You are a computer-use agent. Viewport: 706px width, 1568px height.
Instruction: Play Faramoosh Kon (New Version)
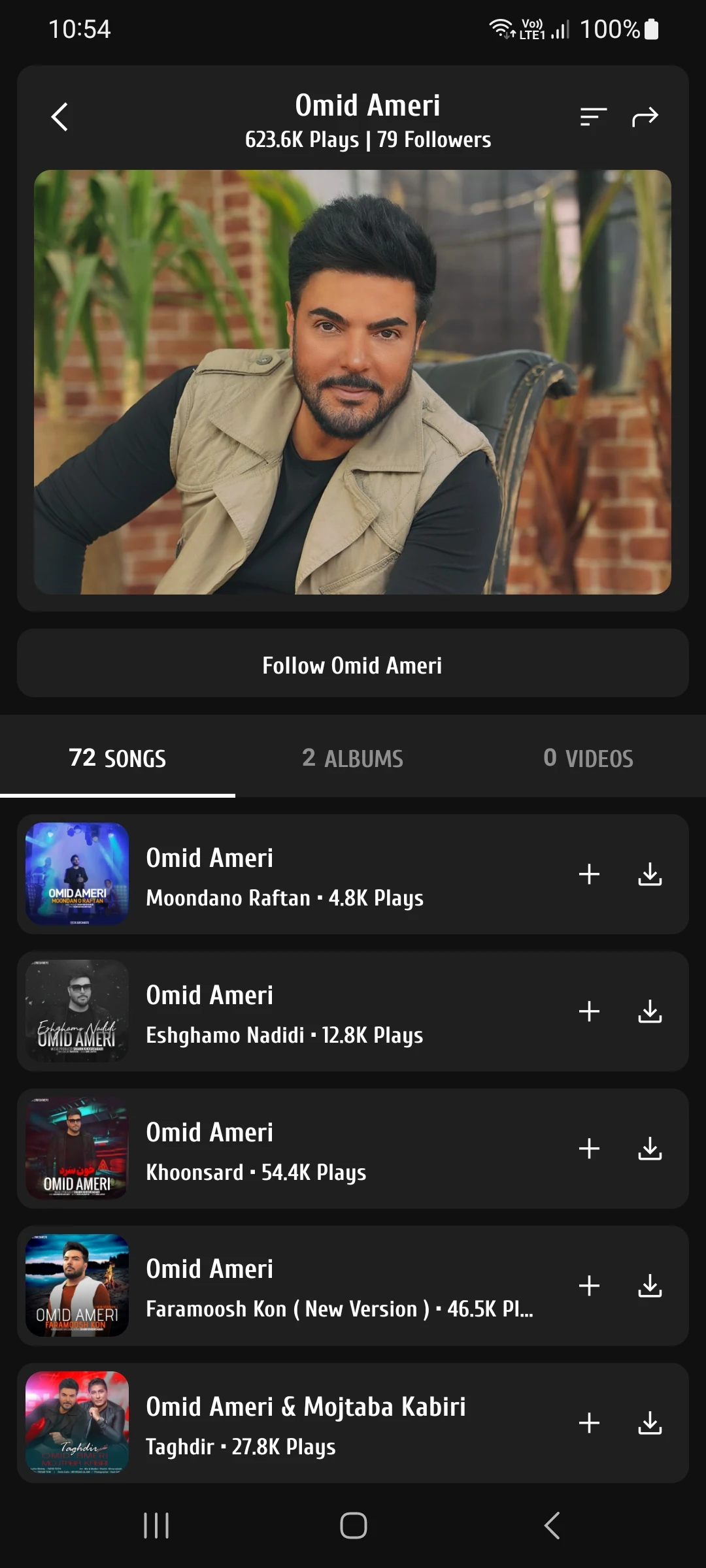tap(327, 1287)
